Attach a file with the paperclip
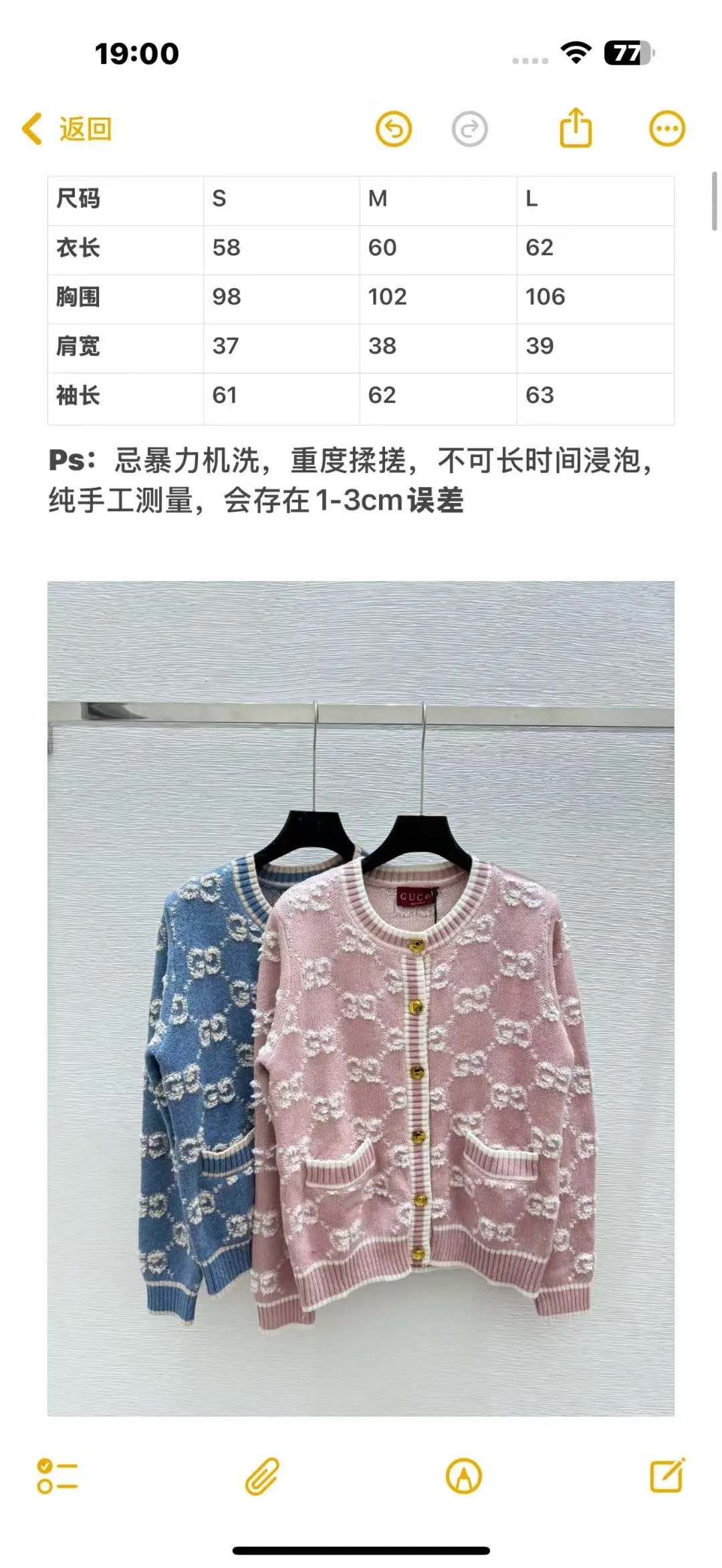 pos(261,1476)
